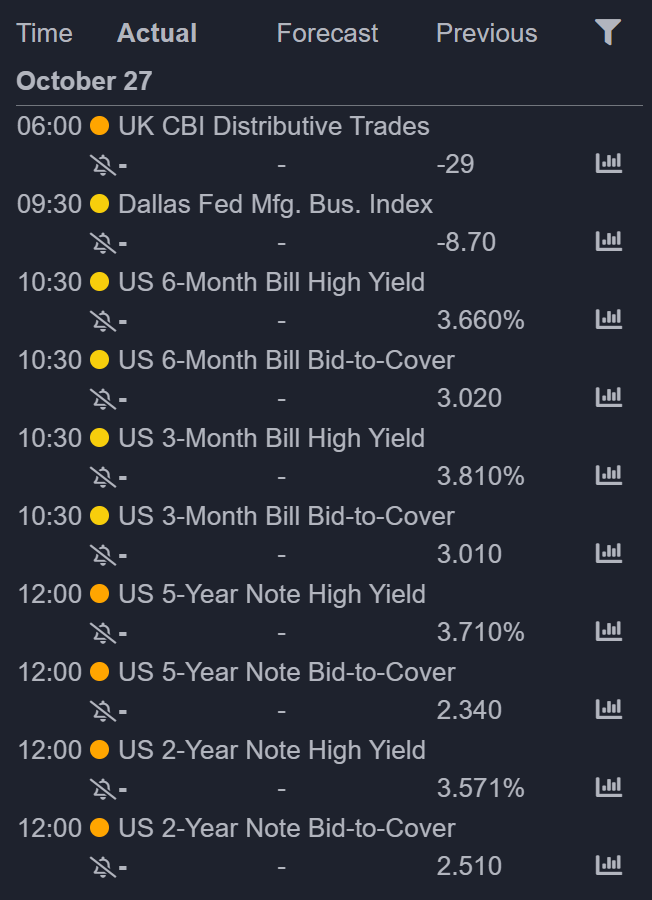This screenshot has width=652, height=900.
Task: Open chart for US 5-Year Note Bid-to-Cover
Action: (x=608, y=709)
